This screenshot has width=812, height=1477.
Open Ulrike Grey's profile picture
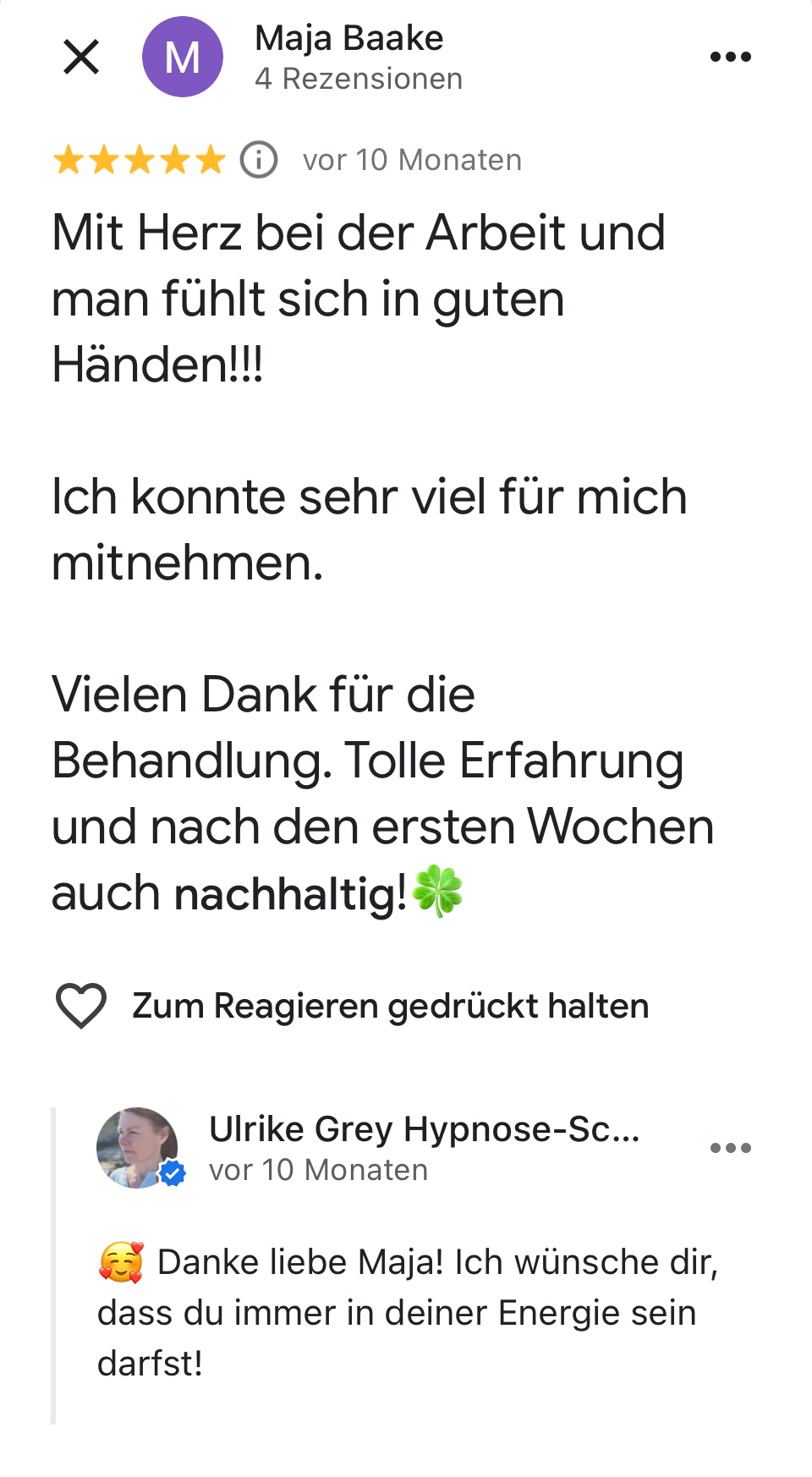pyautogui.click(x=138, y=1148)
